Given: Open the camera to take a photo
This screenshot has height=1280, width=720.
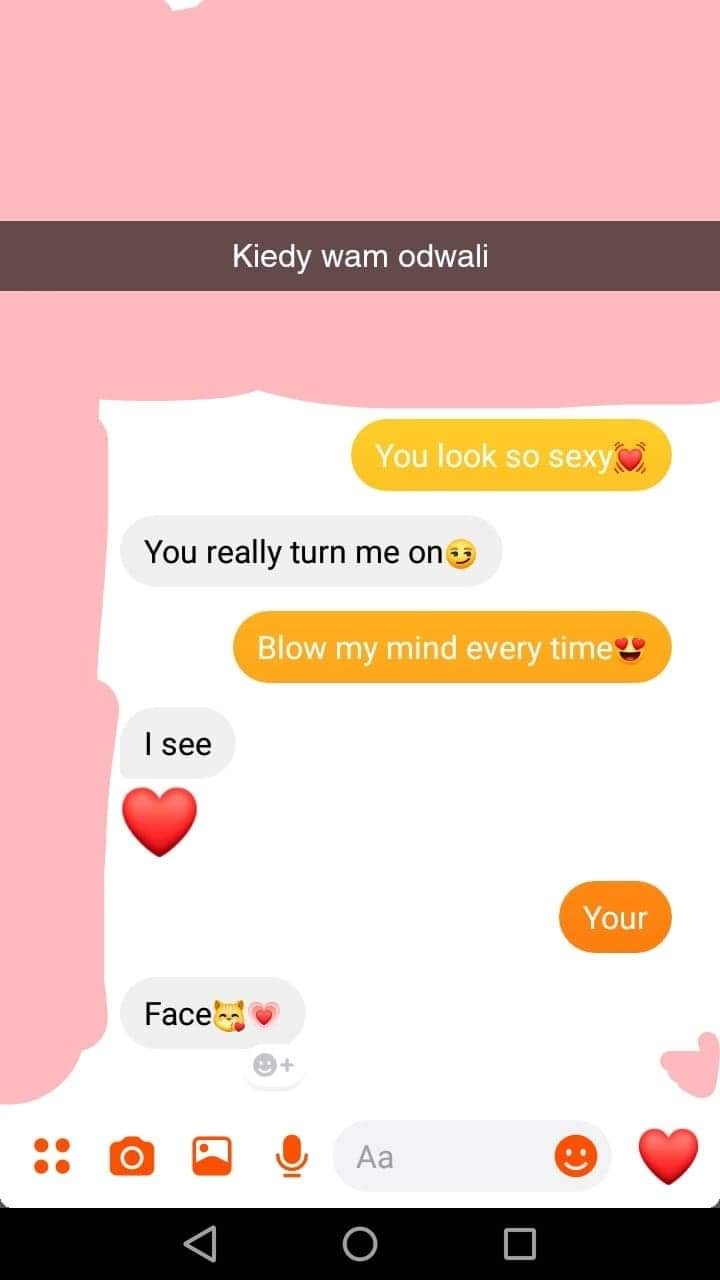Looking at the screenshot, I should (x=131, y=1156).
